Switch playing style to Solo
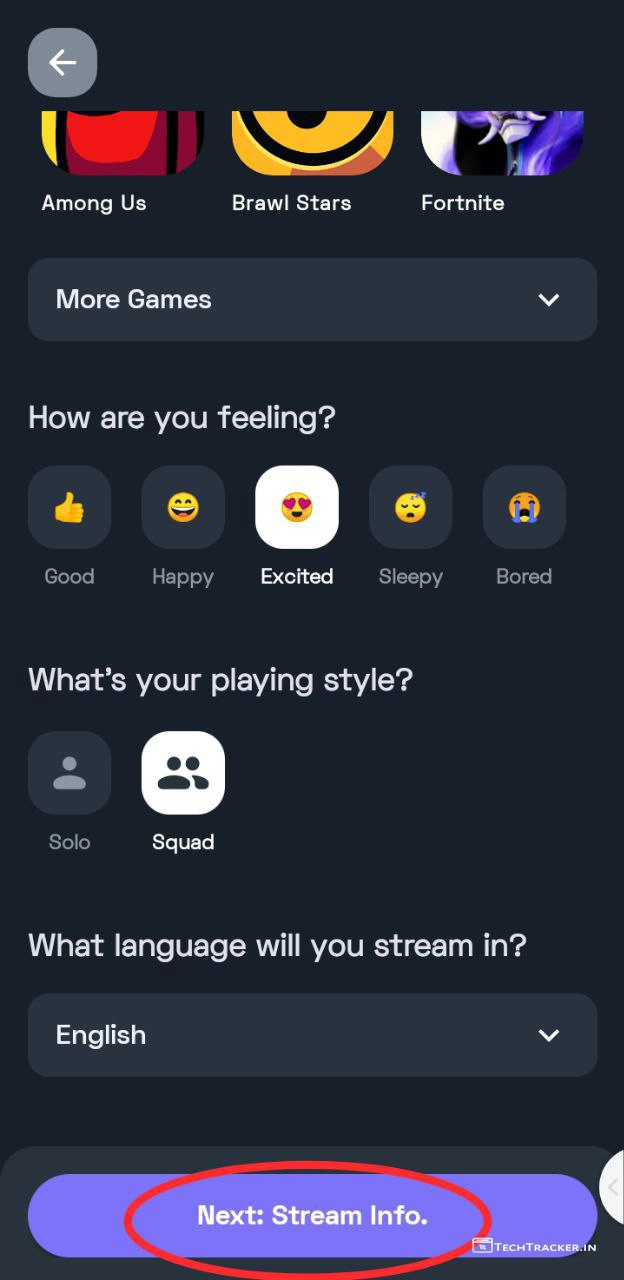 [x=69, y=773]
